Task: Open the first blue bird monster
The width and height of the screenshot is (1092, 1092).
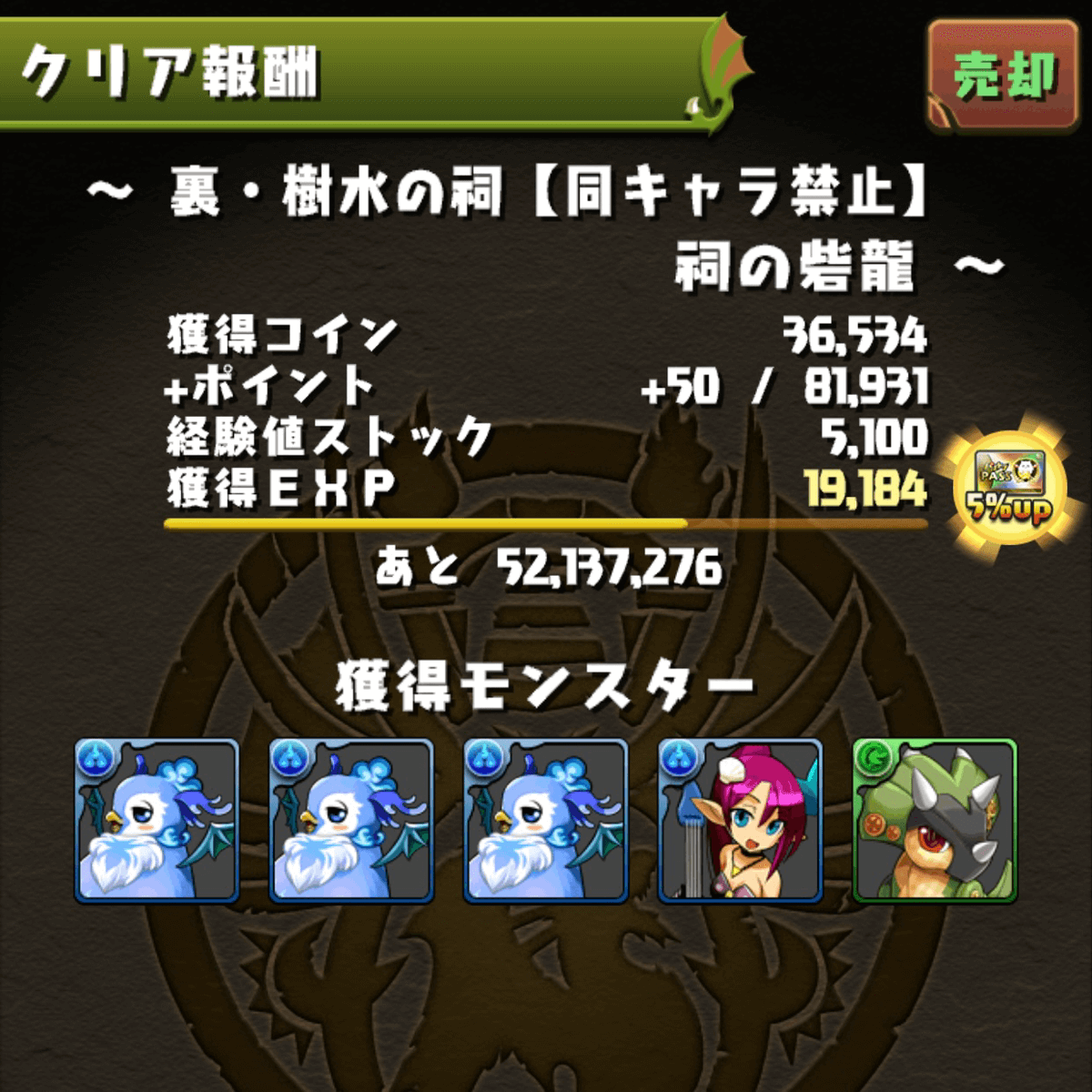Action: click(x=157, y=821)
